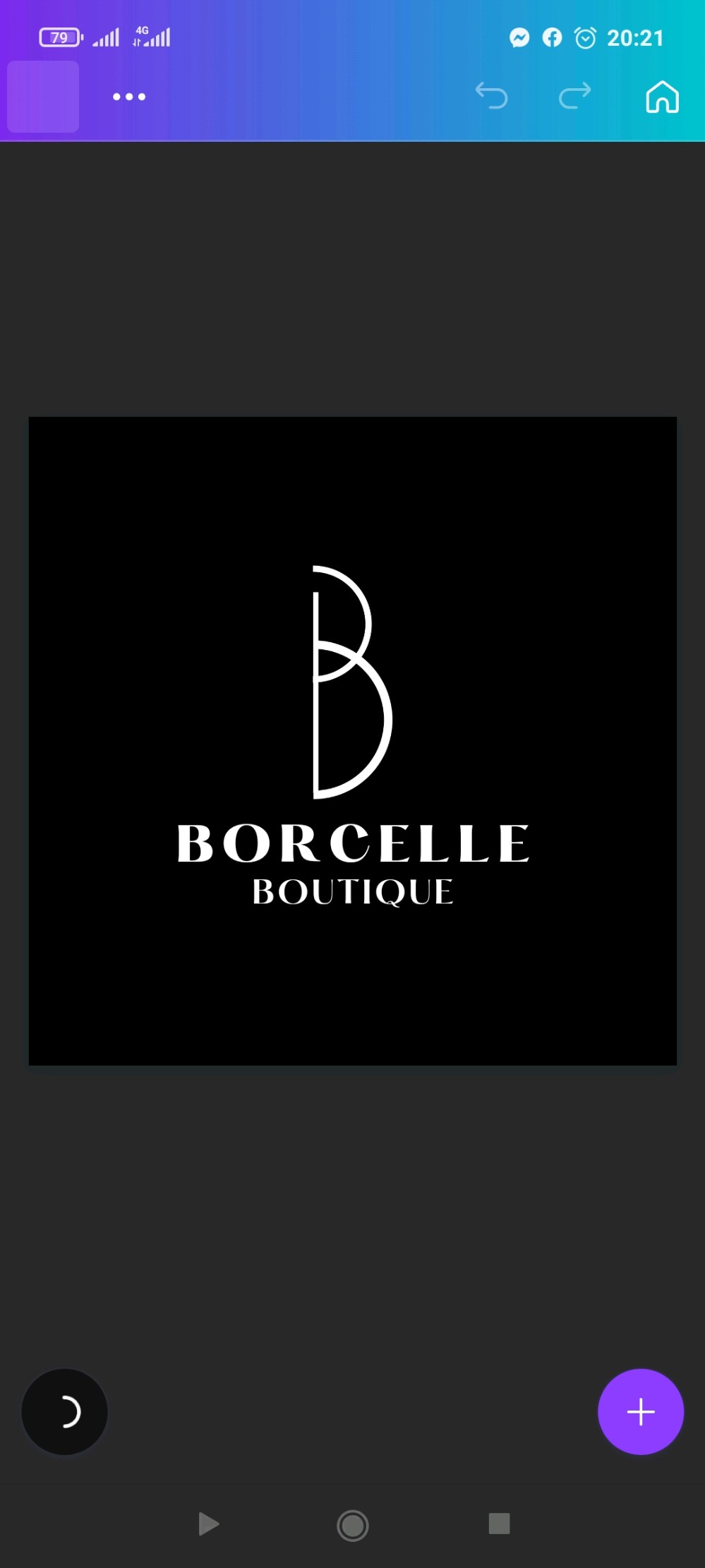Image resolution: width=705 pixels, height=1568 pixels.
Task: Tap the round dark button at bottom left
Action: click(64, 1411)
